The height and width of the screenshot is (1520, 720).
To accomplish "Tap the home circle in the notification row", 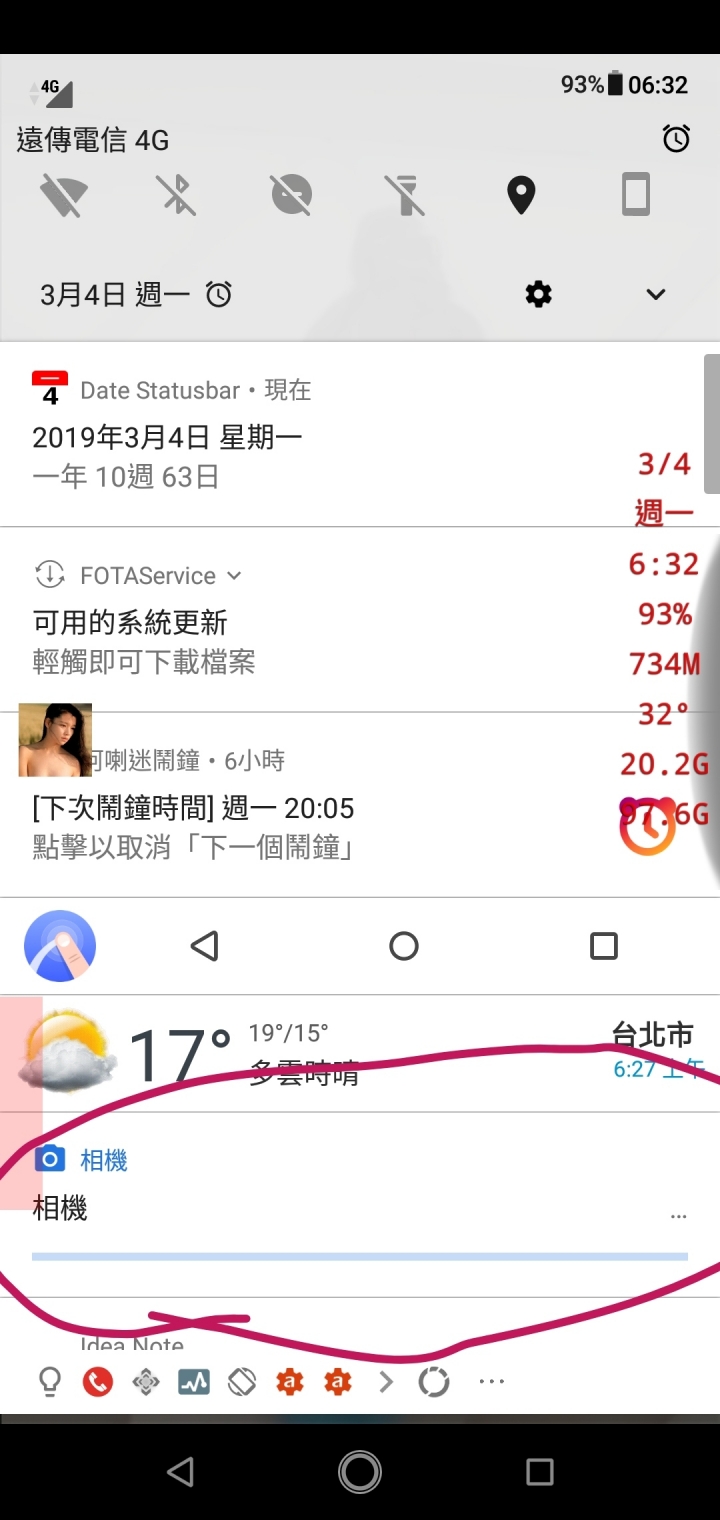I will pos(404,946).
